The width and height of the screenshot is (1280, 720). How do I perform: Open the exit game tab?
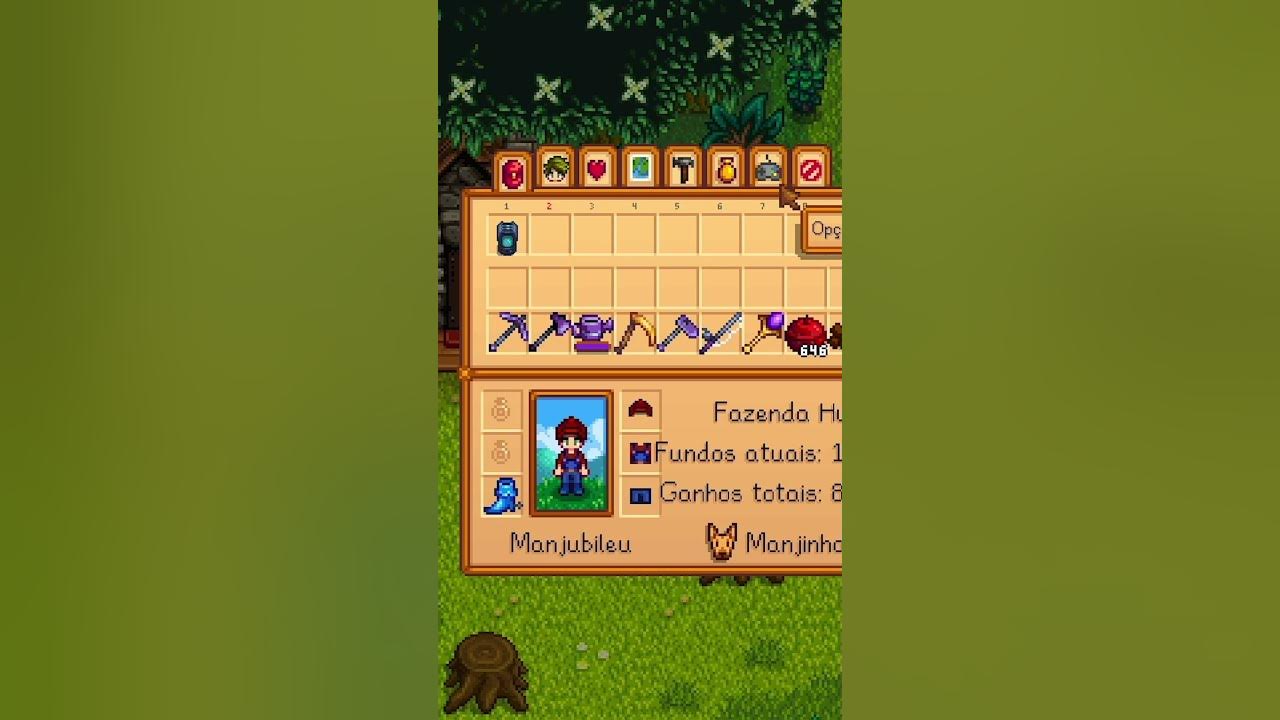tap(811, 170)
